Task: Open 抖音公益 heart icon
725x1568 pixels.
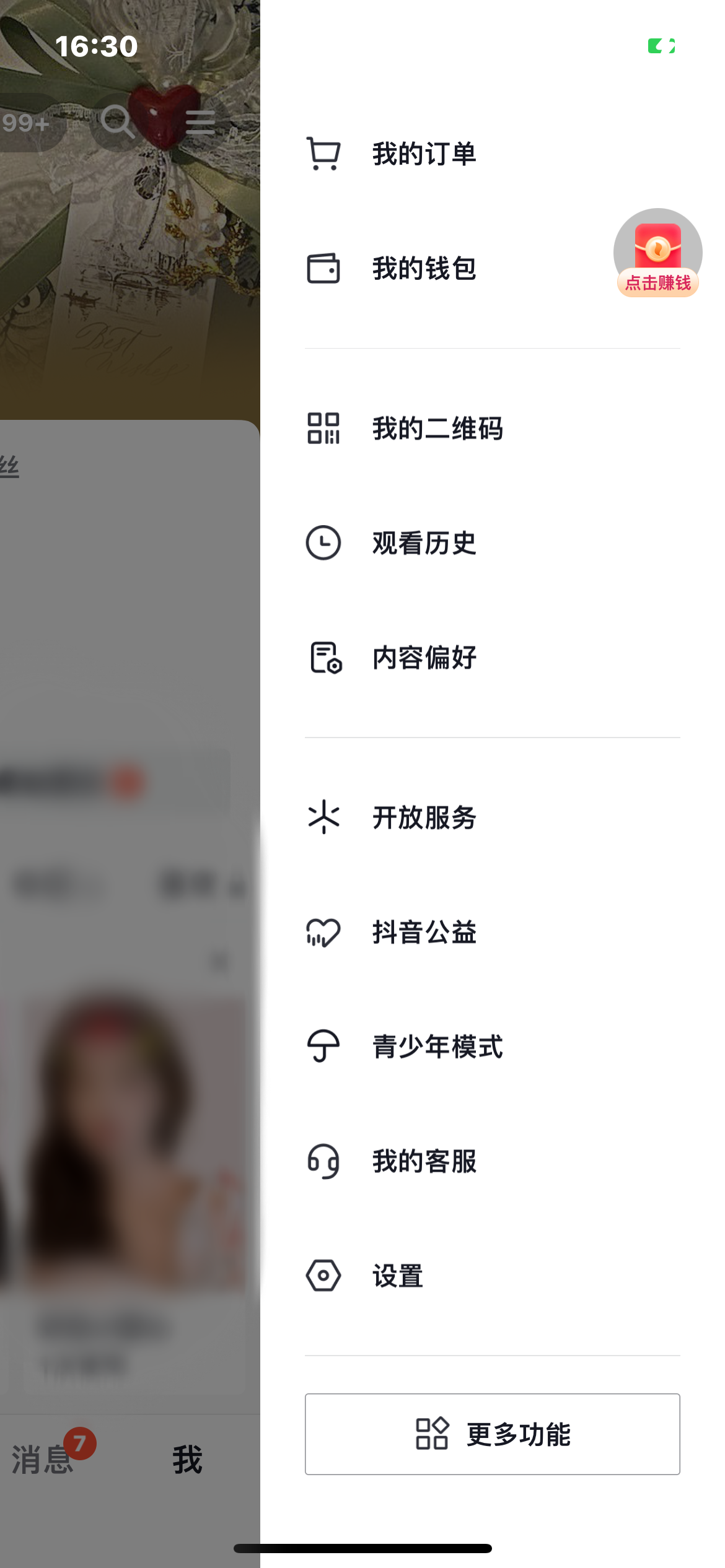Action: [x=323, y=933]
